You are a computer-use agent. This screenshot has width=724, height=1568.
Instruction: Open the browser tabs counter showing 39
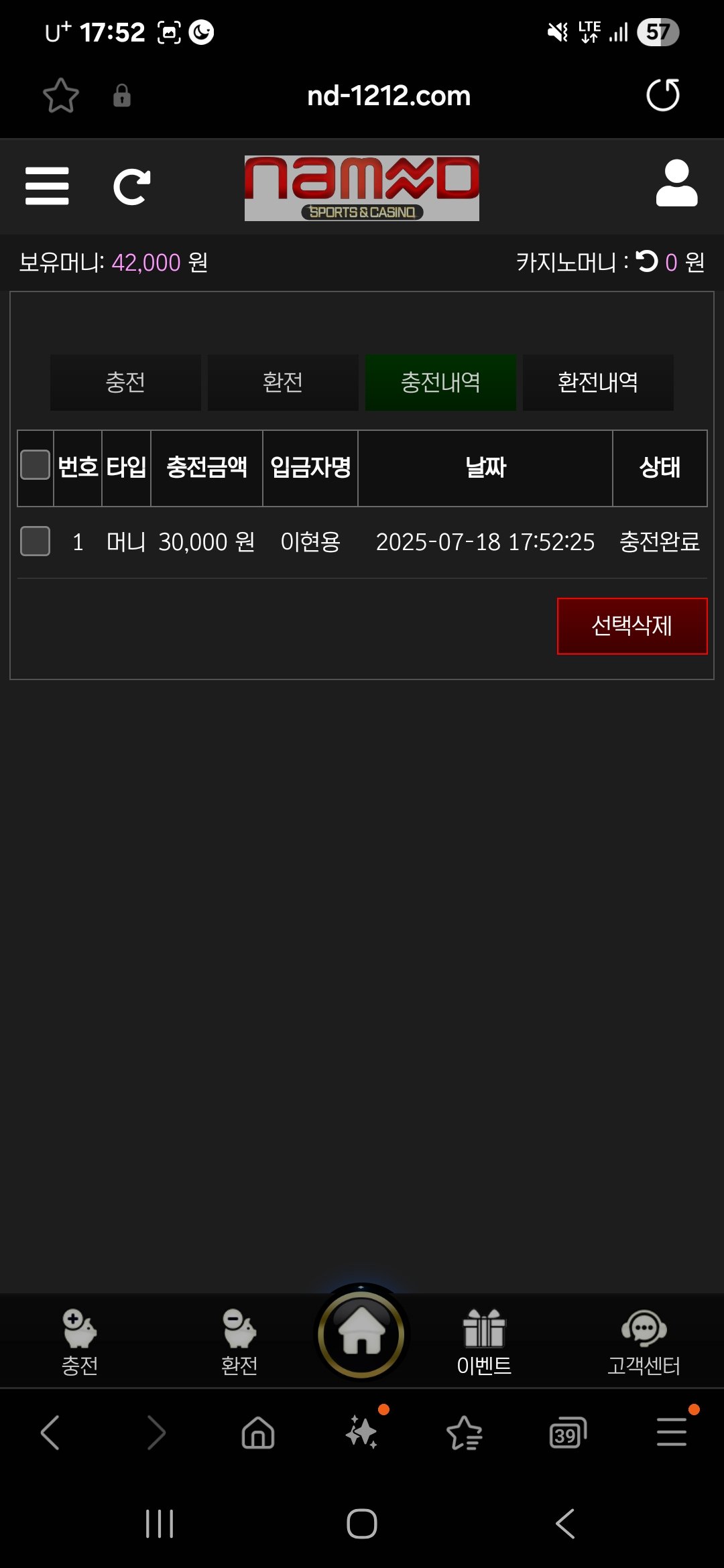point(567,1433)
